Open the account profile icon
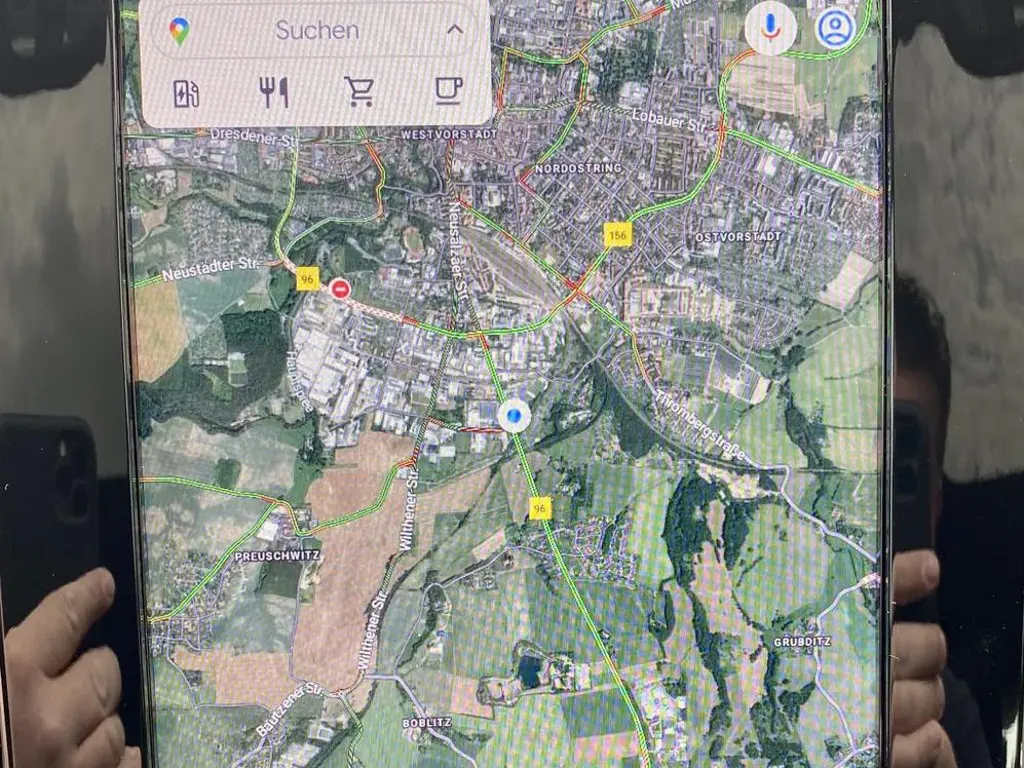 [835, 28]
